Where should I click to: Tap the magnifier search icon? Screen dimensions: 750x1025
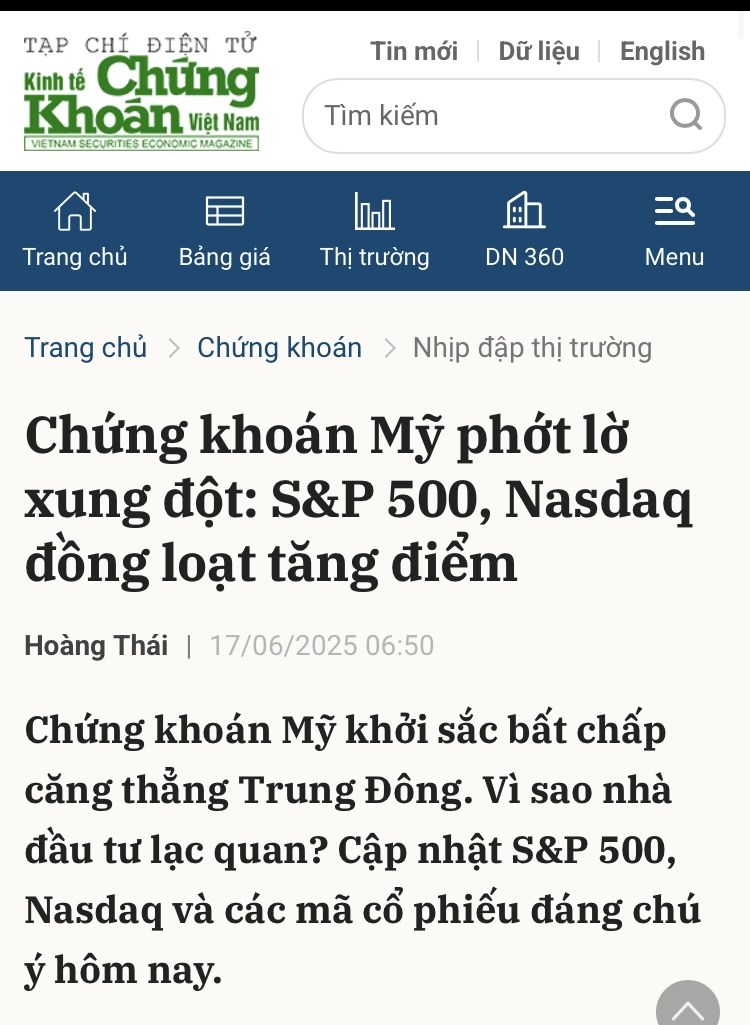coord(686,116)
